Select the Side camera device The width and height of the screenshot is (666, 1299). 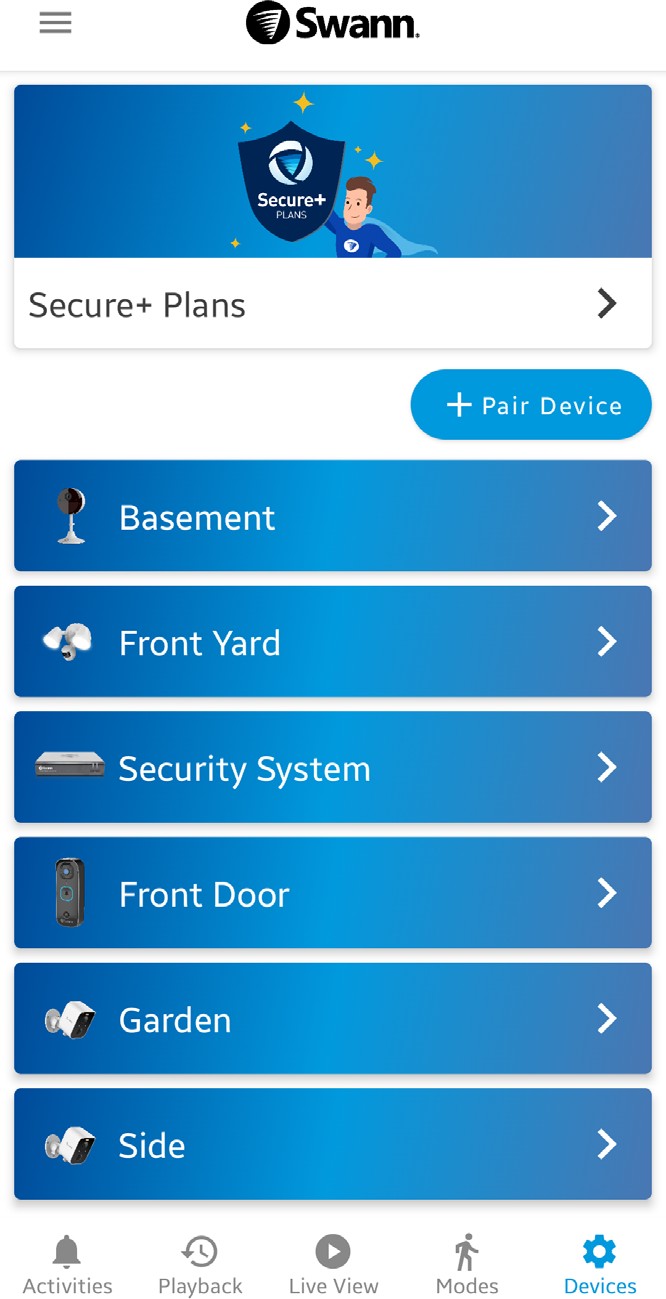click(332, 1145)
